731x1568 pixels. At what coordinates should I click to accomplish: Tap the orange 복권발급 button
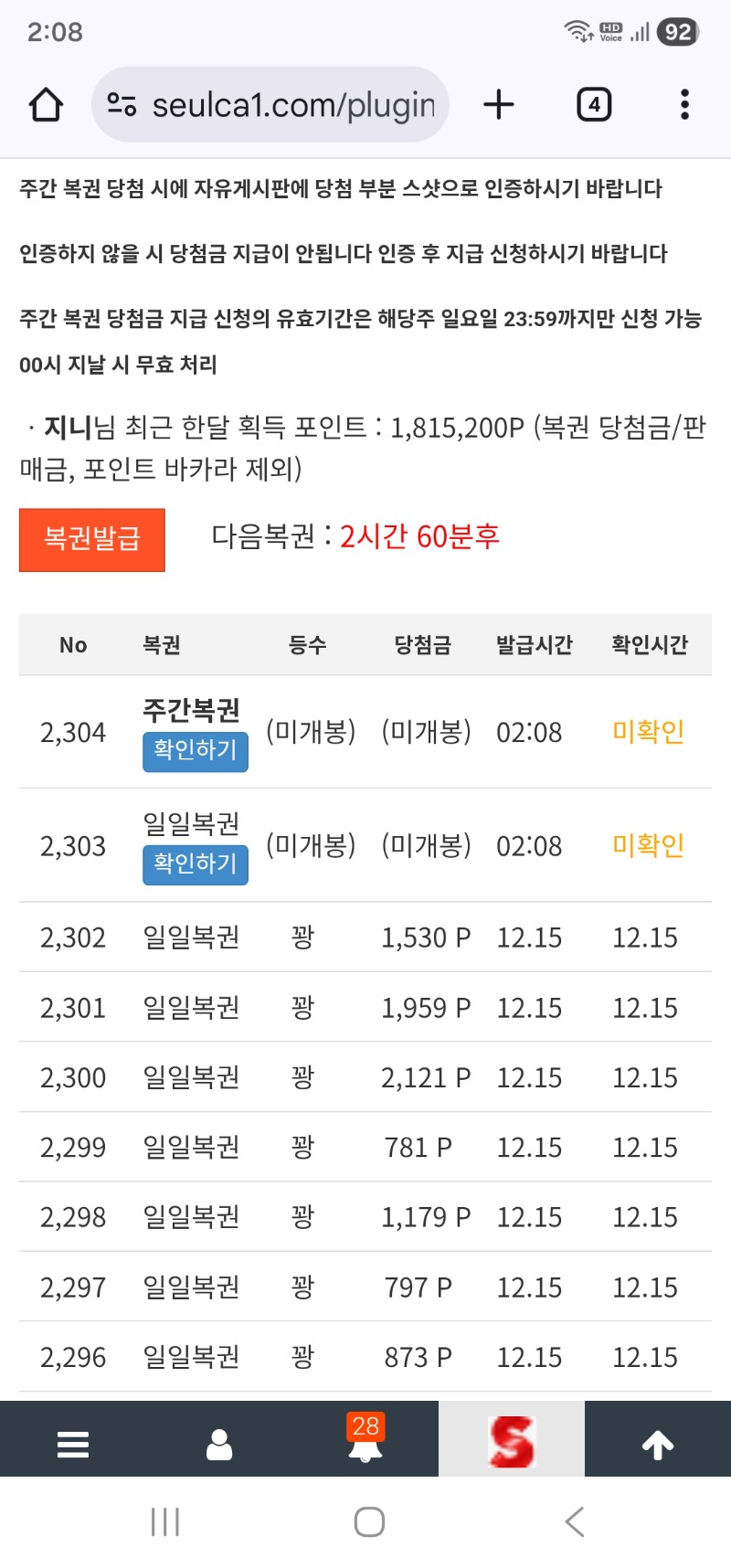pos(92,539)
